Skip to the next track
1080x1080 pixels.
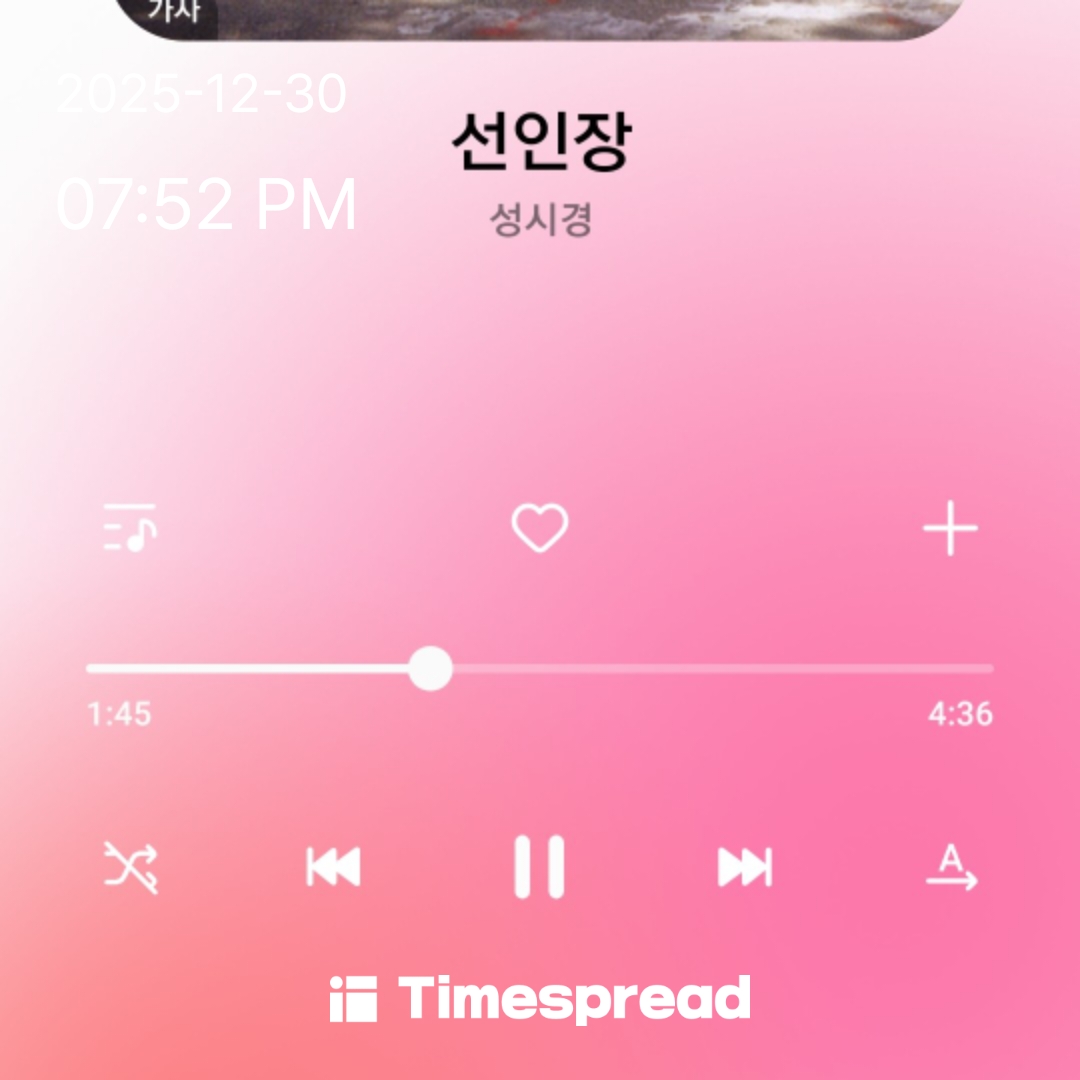745,867
